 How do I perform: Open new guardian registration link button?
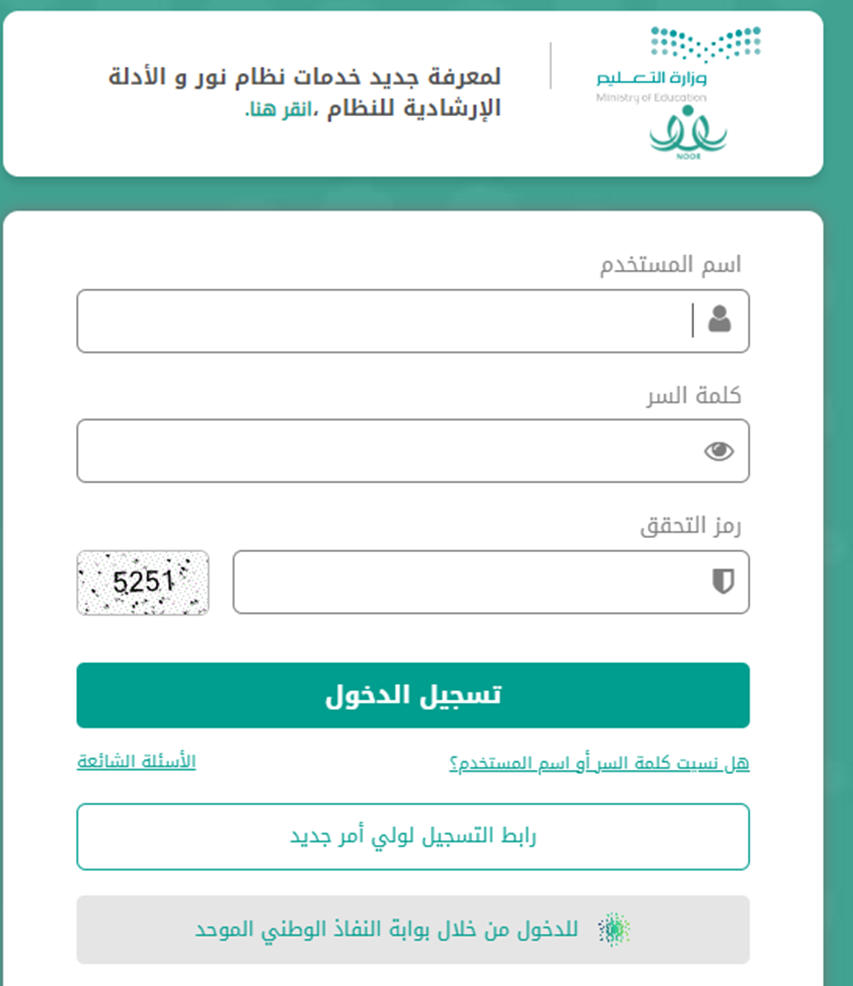point(413,836)
